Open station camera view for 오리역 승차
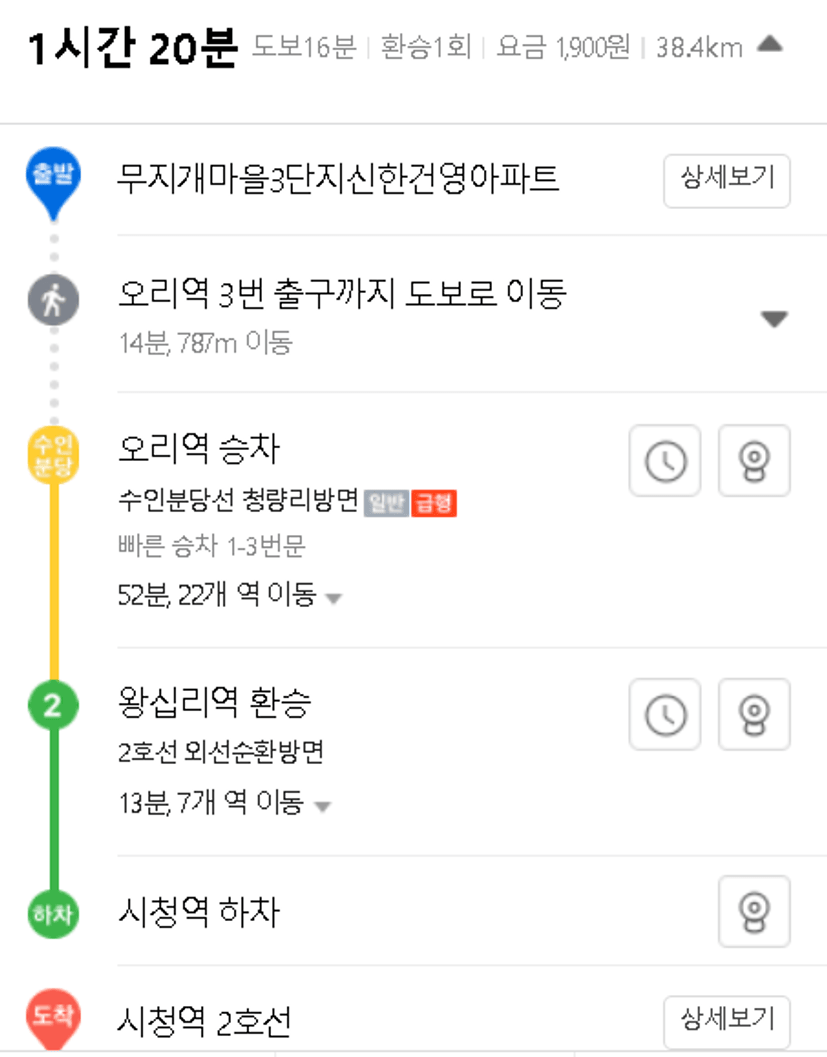Image resolution: width=827 pixels, height=1057 pixels. 754,461
